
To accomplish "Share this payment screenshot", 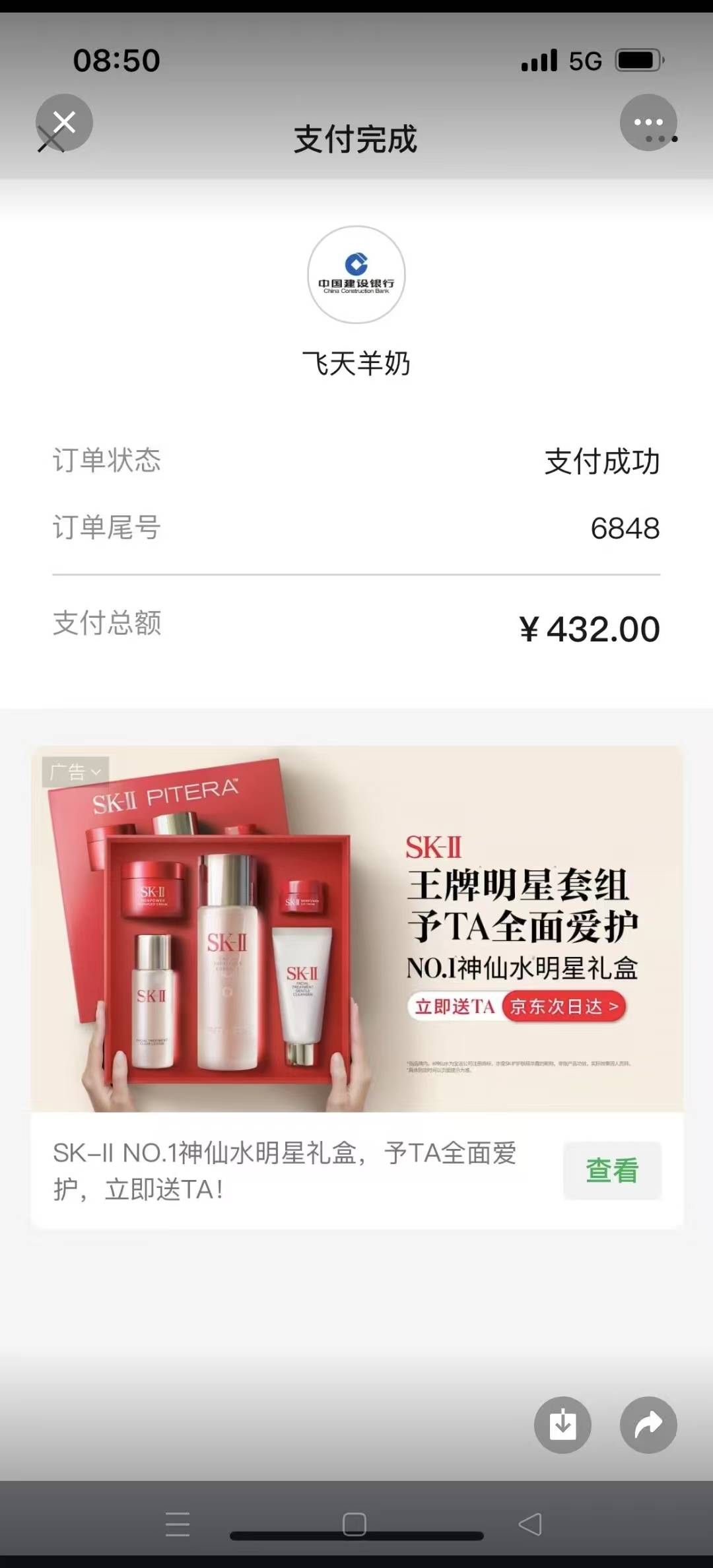I will click(648, 1425).
